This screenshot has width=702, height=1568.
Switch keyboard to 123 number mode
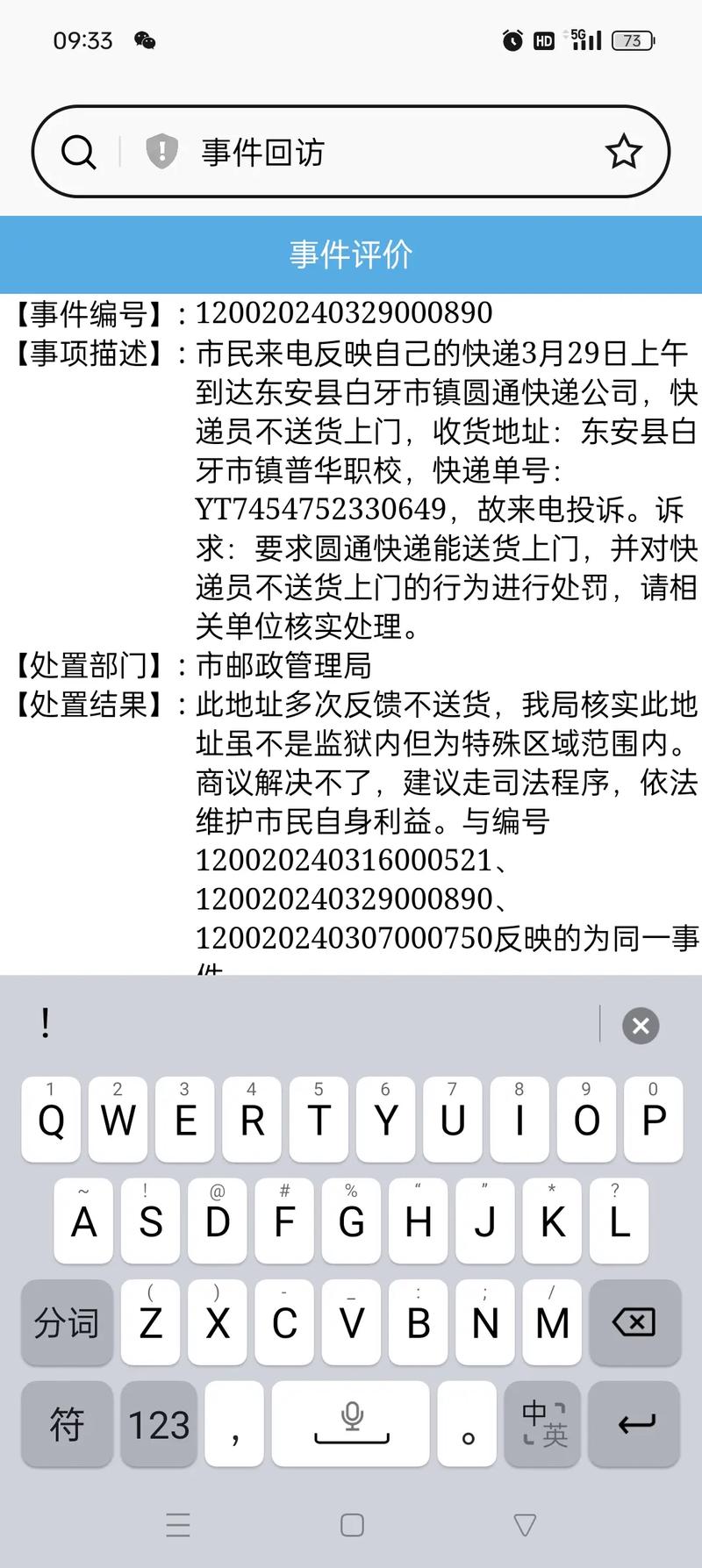pos(159,1424)
